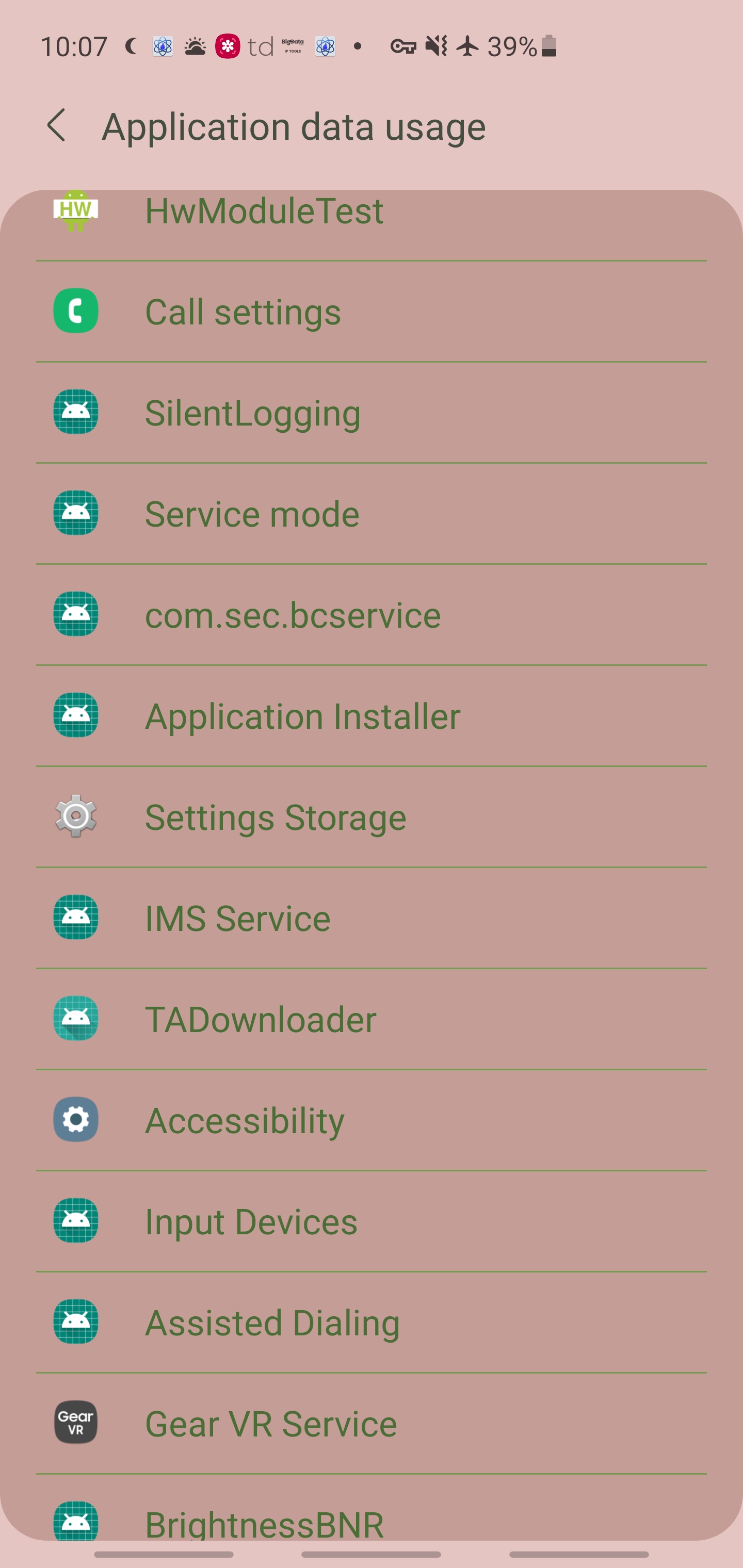Image resolution: width=743 pixels, height=1568 pixels.
Task: Open Application Installer entry
Action: coord(370,716)
